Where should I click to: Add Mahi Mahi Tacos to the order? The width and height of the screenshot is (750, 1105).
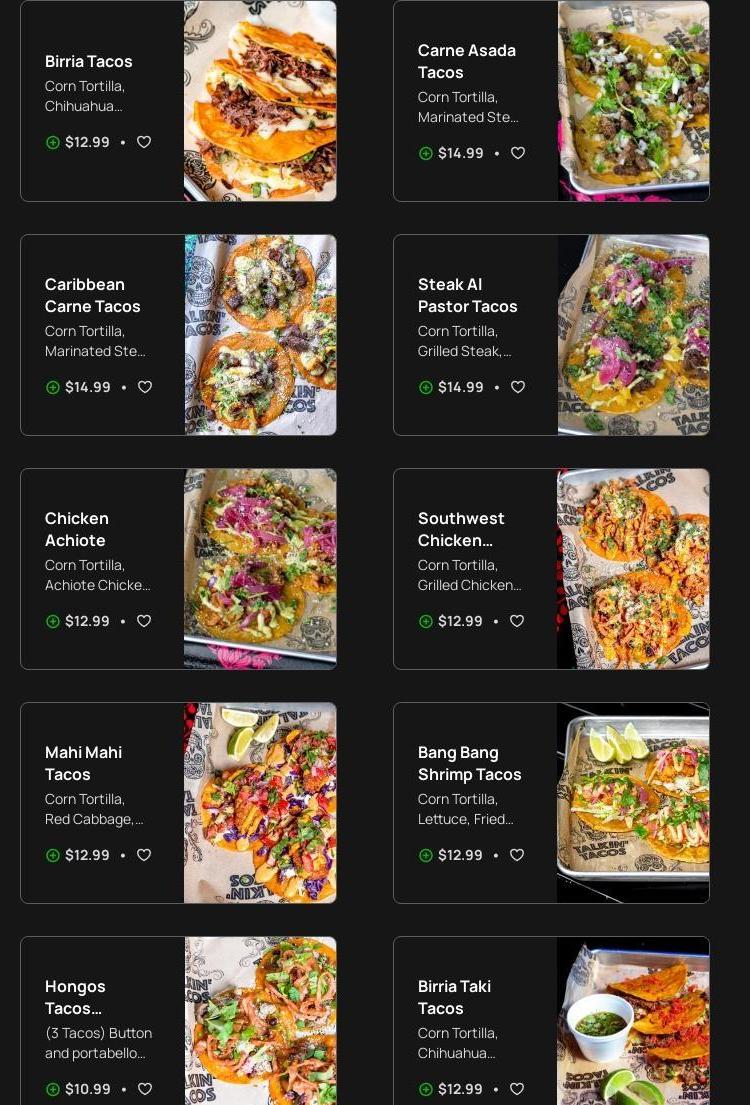pos(53,855)
